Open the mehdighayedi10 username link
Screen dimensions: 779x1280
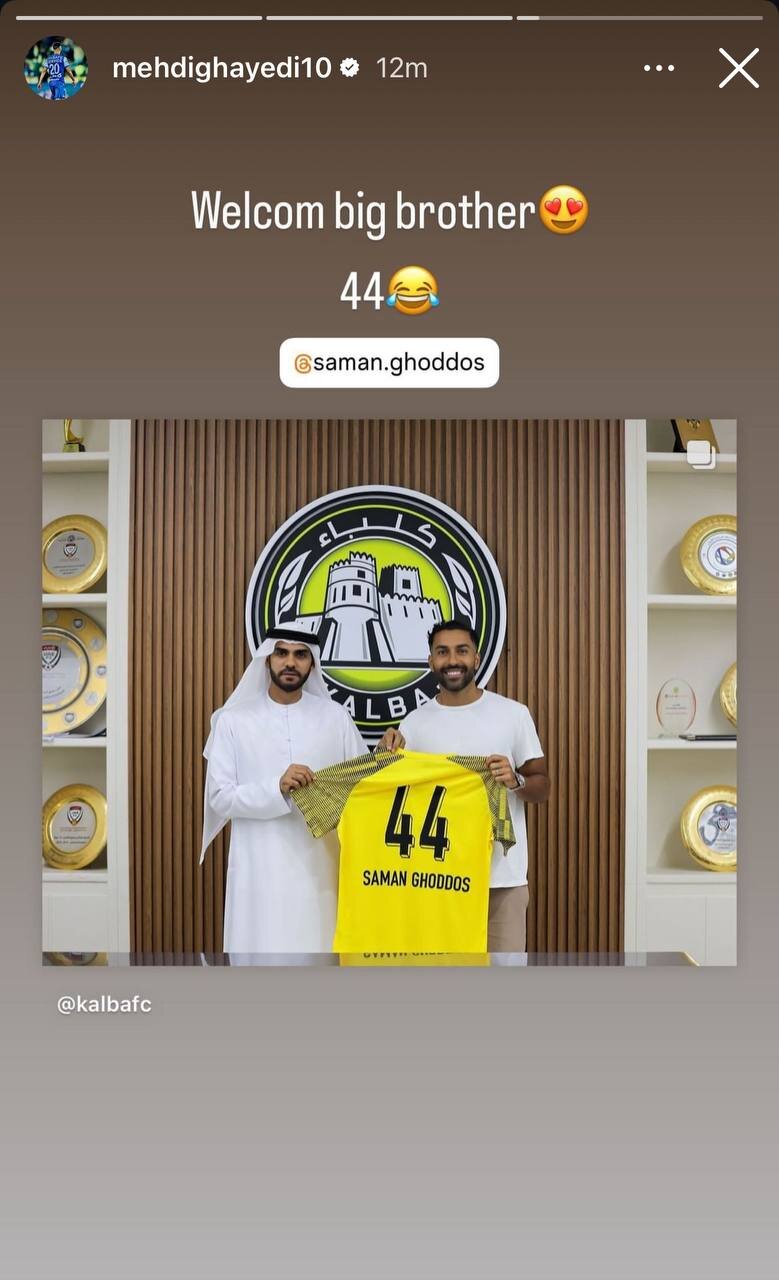pos(221,68)
